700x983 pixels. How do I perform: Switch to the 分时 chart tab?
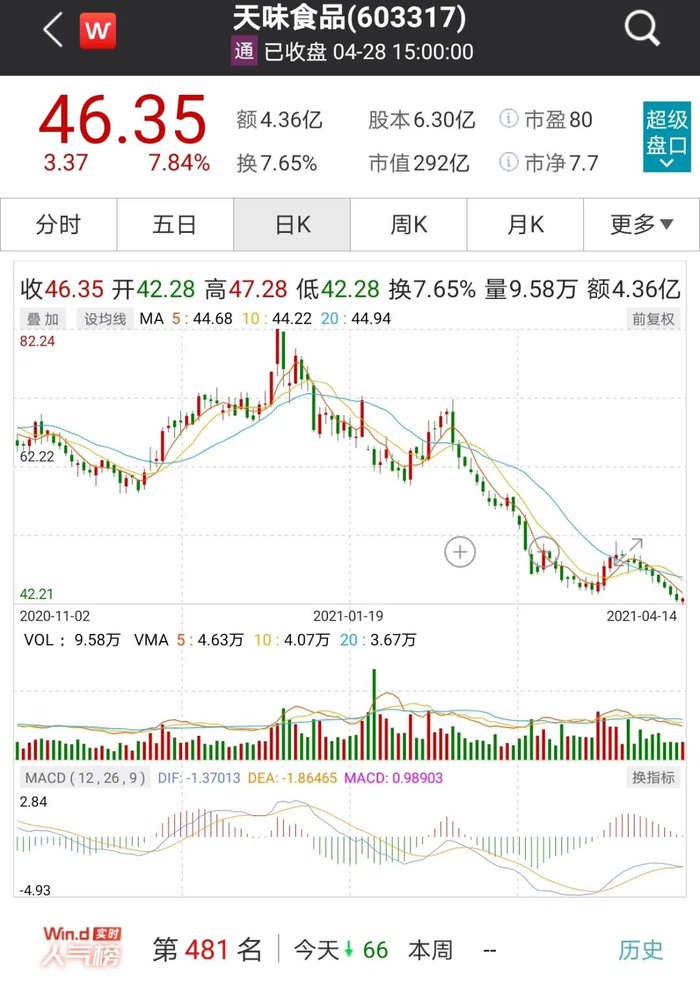(x=58, y=225)
